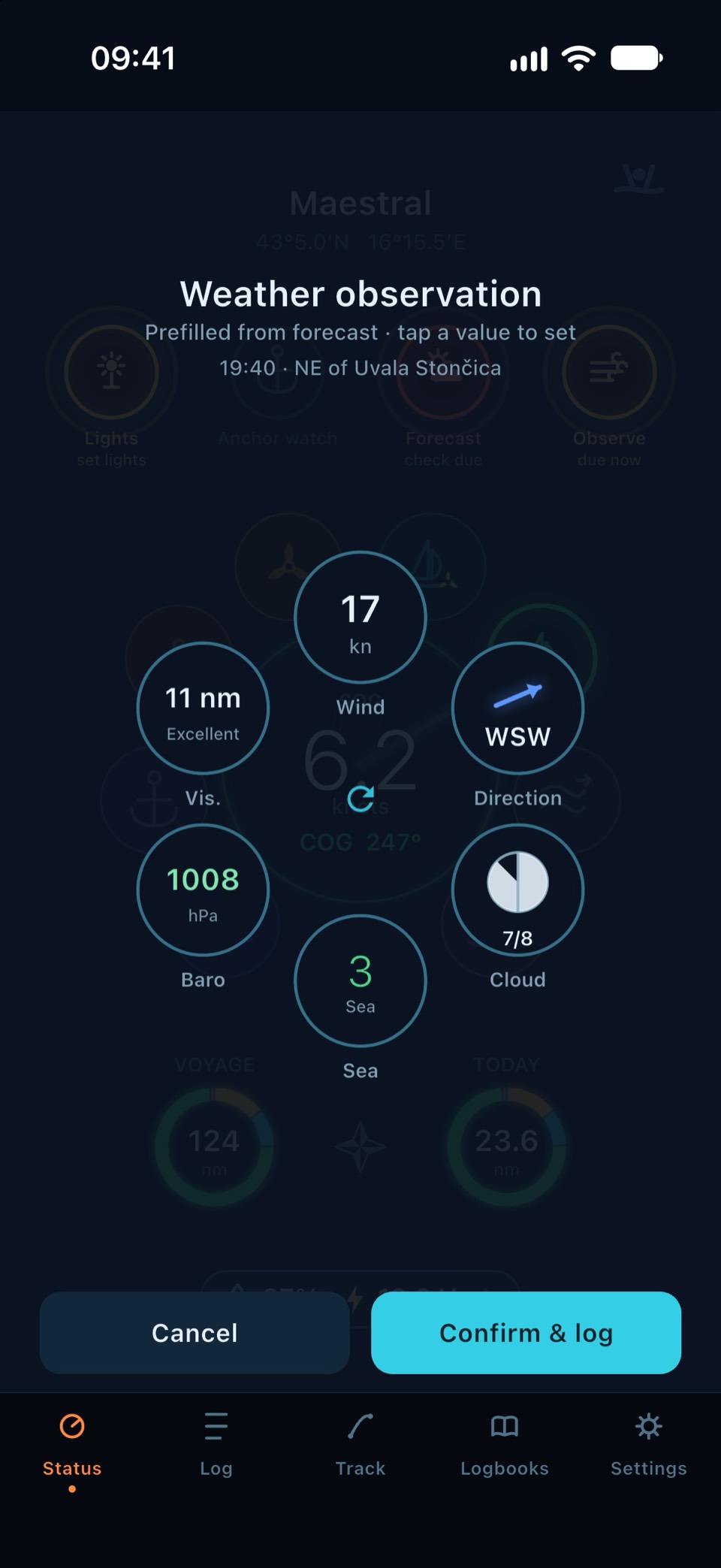Screen dimensions: 721x1568
Task: Change the 11 nm visibility value
Action: tap(203, 708)
